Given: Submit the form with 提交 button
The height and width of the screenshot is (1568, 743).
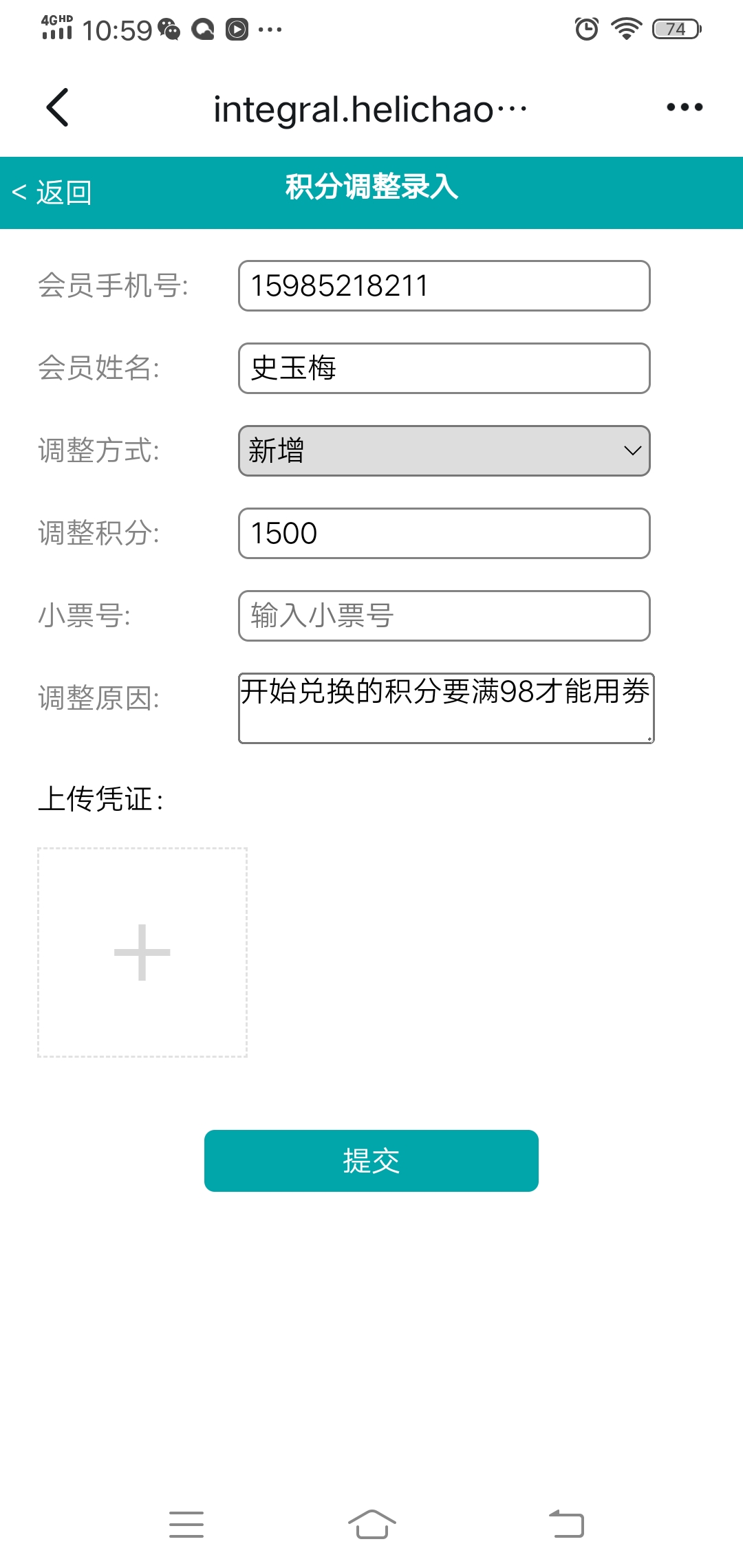Looking at the screenshot, I should pos(371,1161).
